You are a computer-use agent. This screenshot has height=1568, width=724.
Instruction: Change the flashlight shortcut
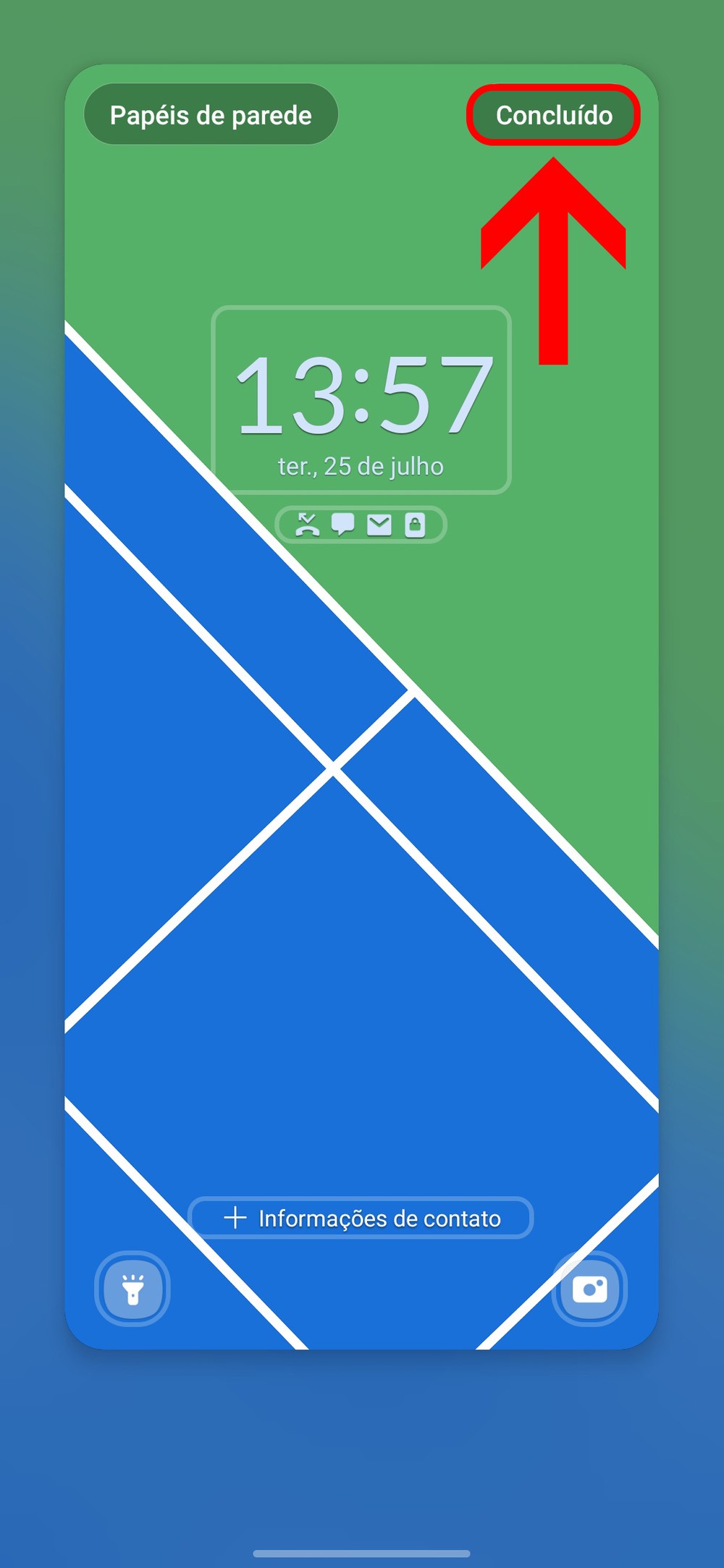tap(132, 1289)
